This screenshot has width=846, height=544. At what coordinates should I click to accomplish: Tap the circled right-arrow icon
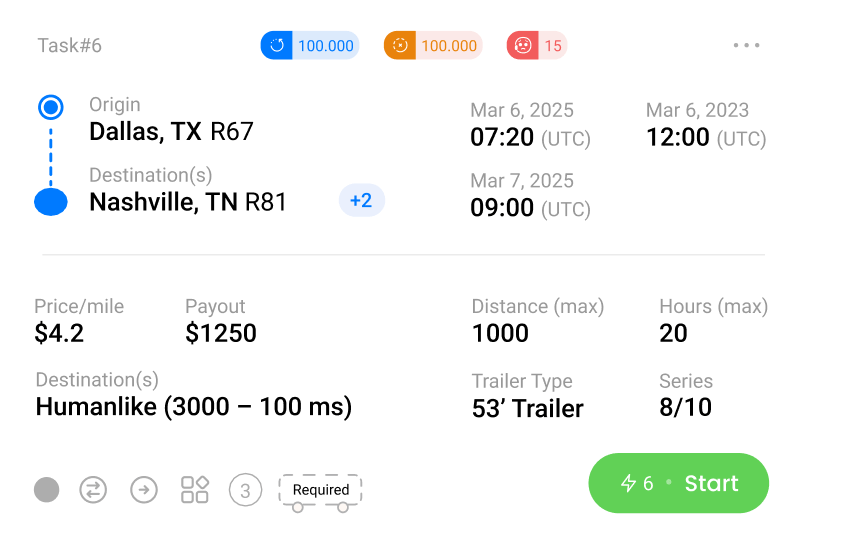tap(144, 490)
